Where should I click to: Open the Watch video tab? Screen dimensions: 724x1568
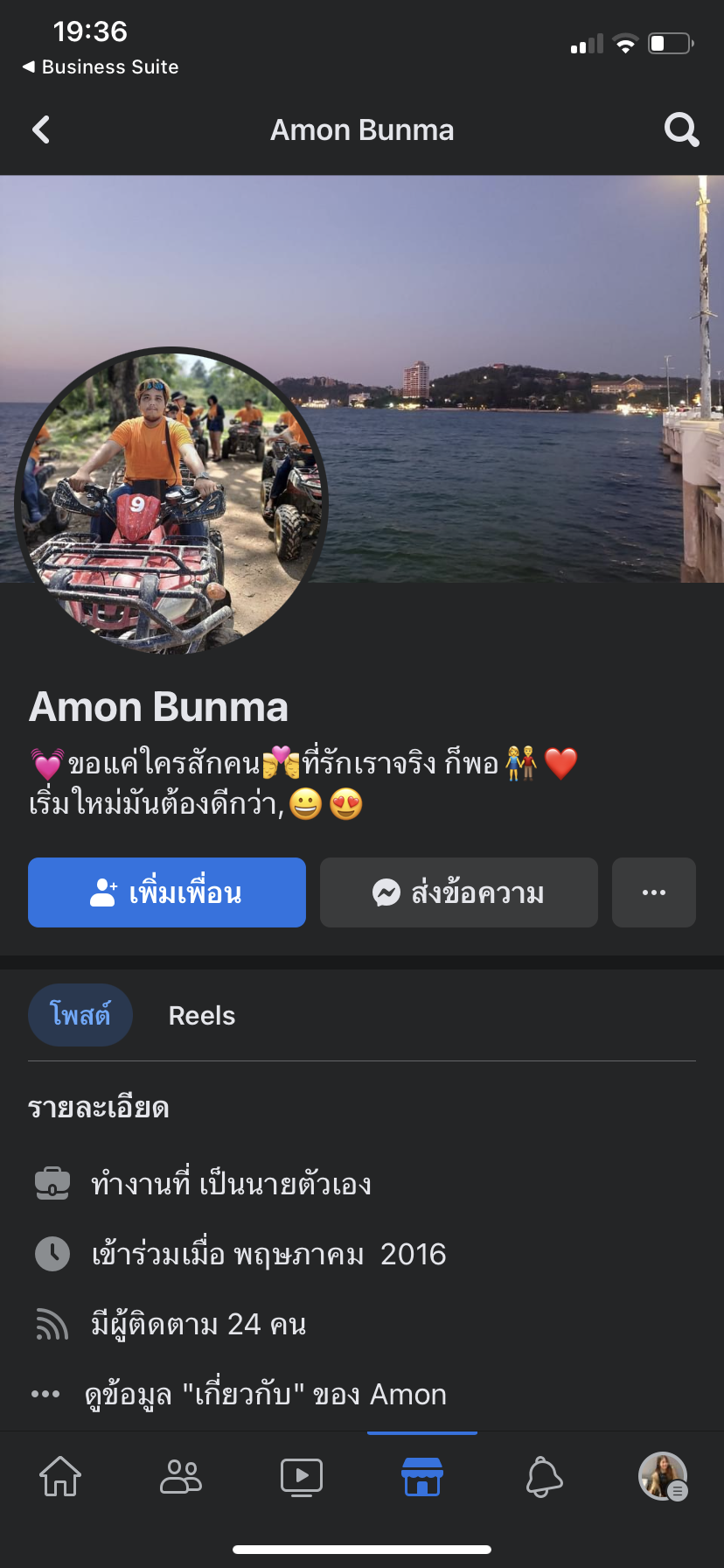pyautogui.click(x=302, y=1477)
